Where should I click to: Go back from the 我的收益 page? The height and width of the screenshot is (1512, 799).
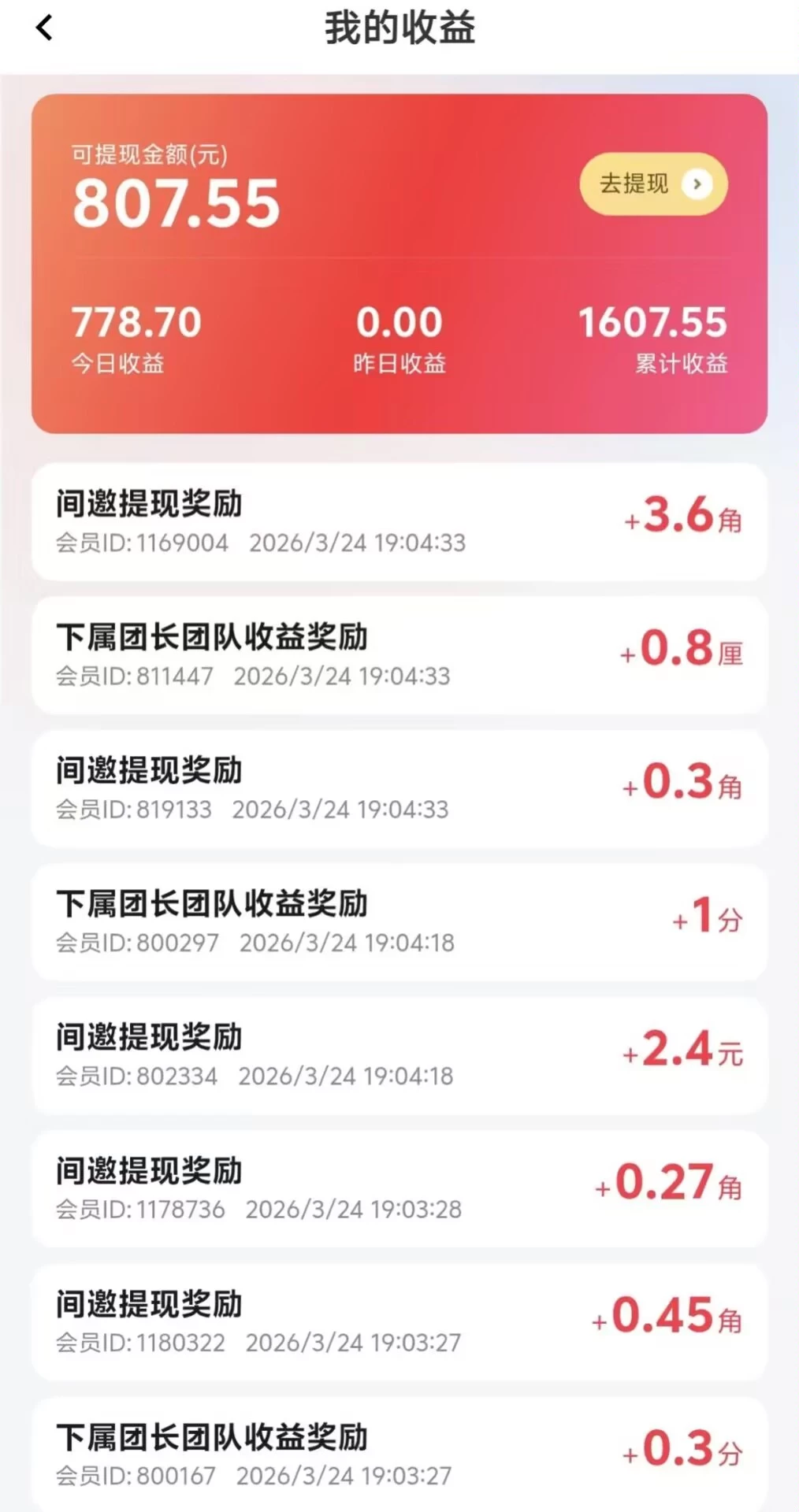pyautogui.click(x=44, y=28)
